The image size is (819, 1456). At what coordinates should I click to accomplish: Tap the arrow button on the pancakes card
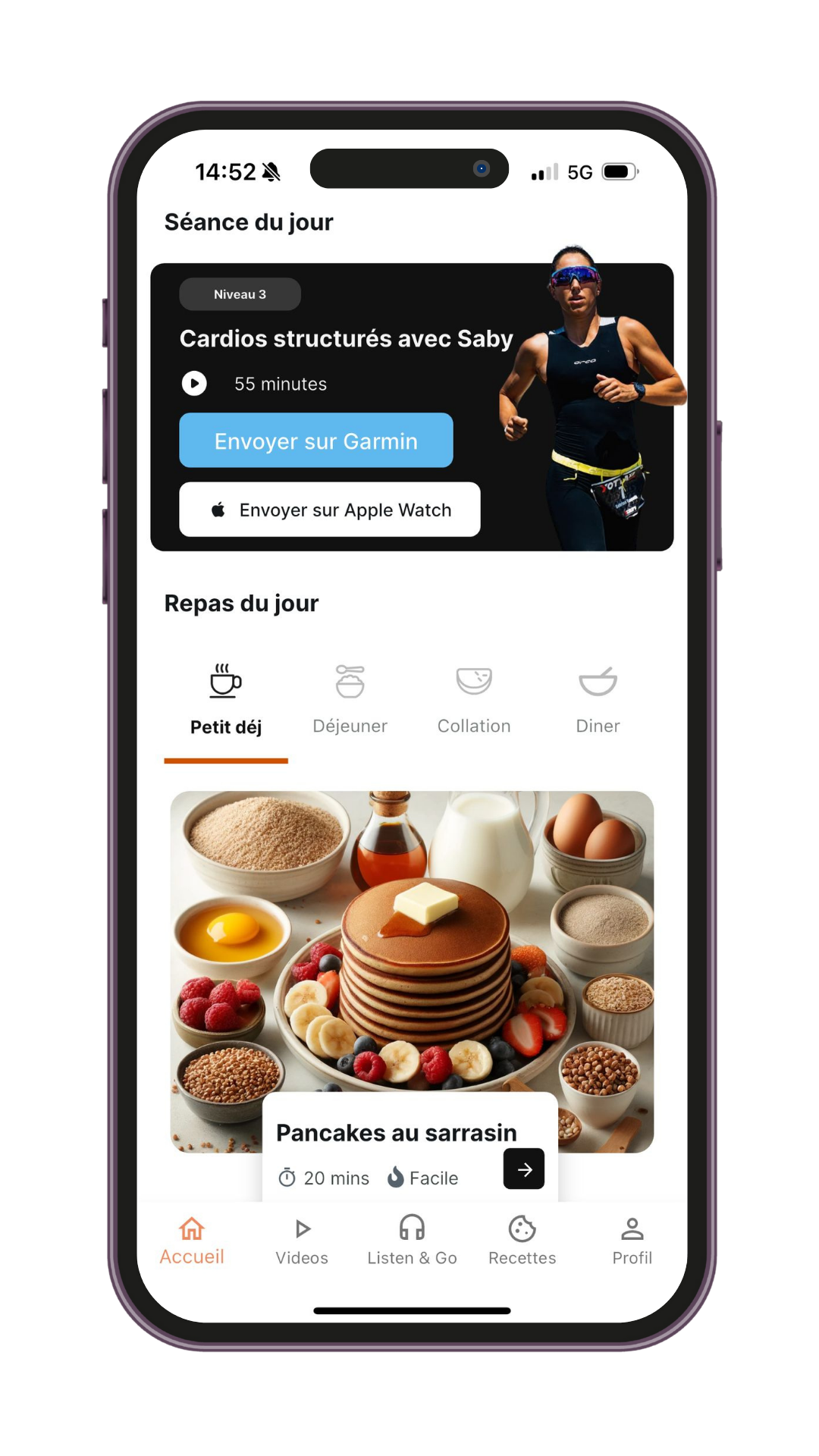(524, 1169)
